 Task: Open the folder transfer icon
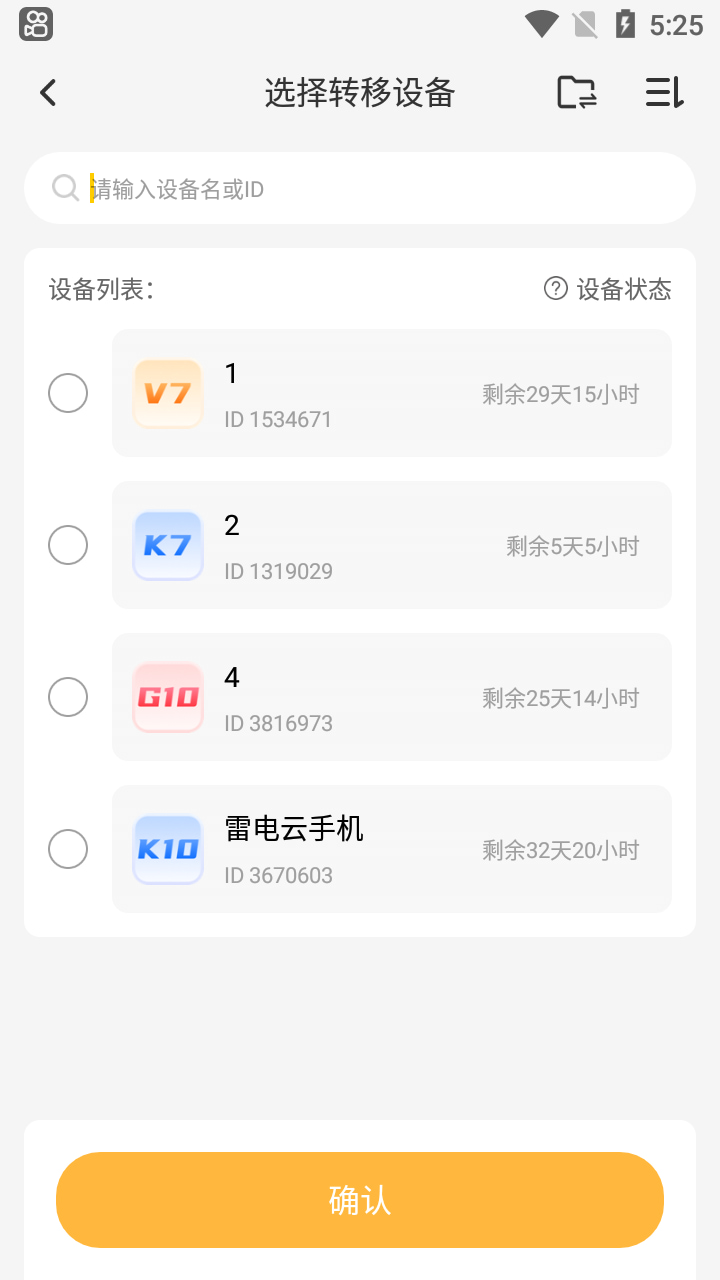pos(577,93)
